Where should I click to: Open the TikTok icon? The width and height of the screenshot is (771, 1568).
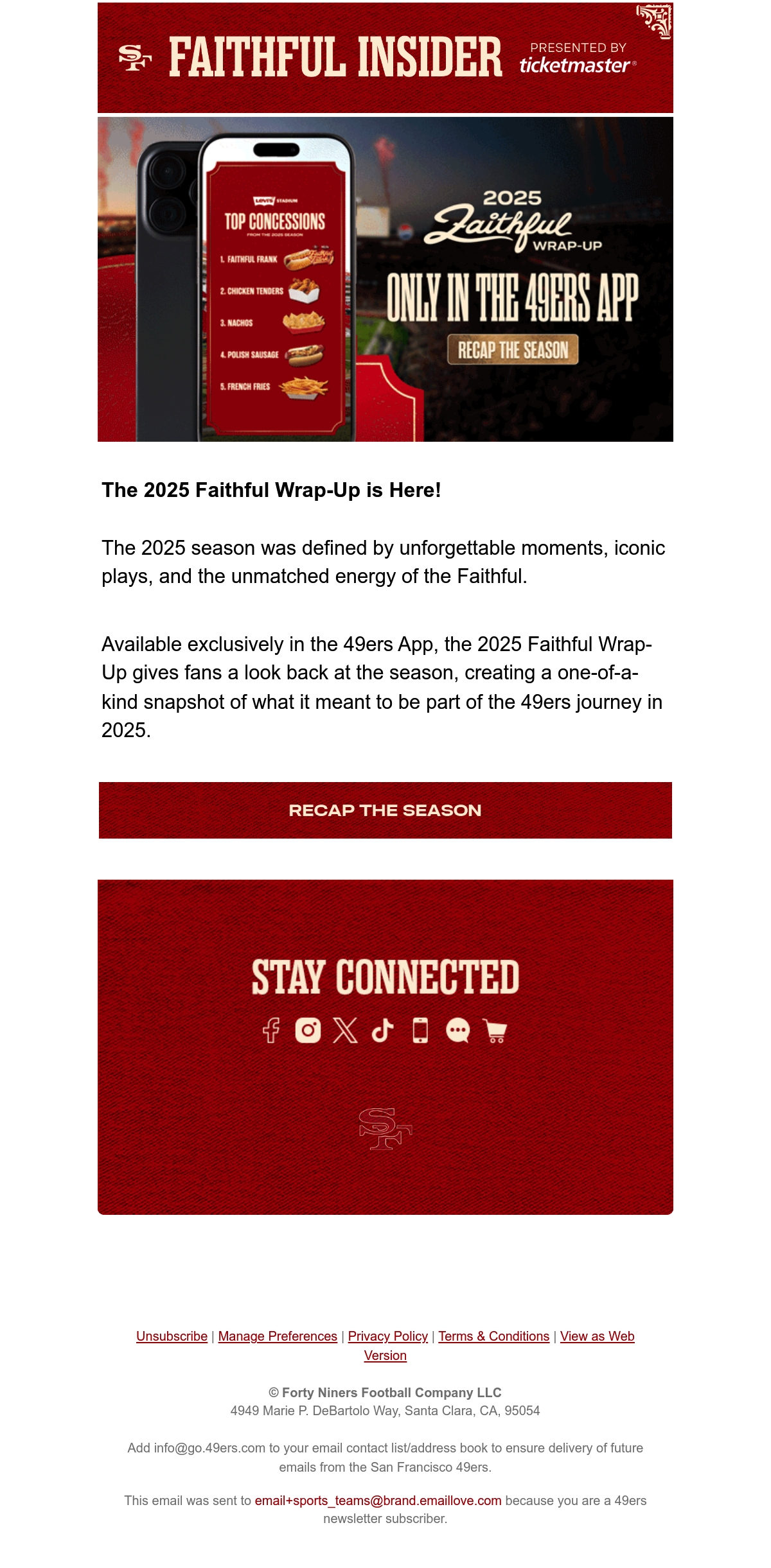pyautogui.click(x=383, y=1031)
